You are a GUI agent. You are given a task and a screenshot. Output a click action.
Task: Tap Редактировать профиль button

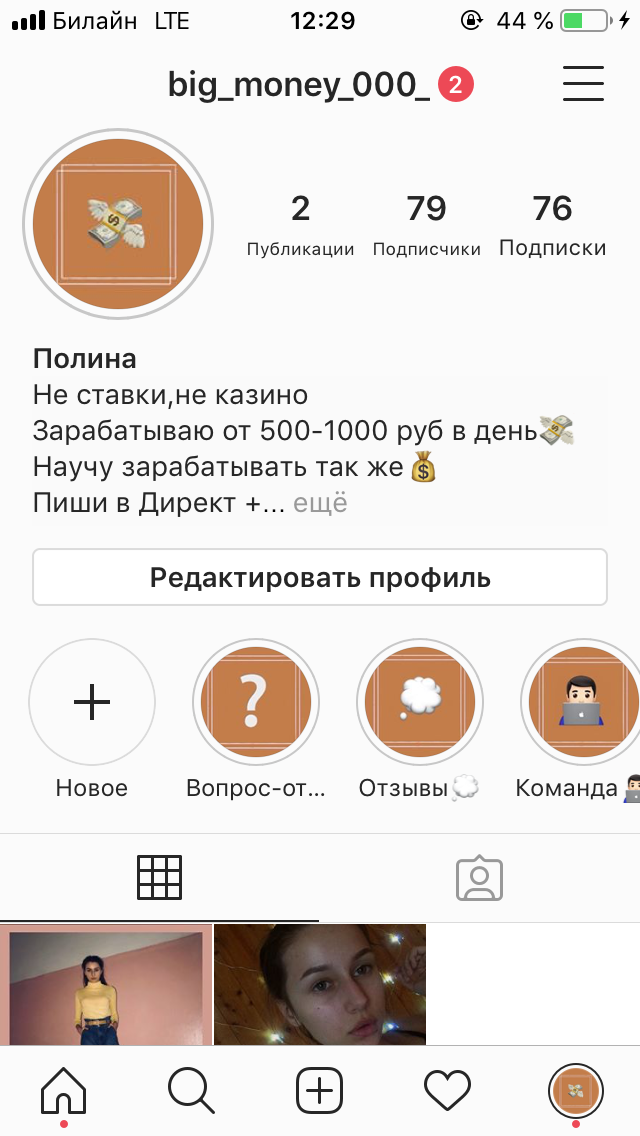(x=320, y=577)
